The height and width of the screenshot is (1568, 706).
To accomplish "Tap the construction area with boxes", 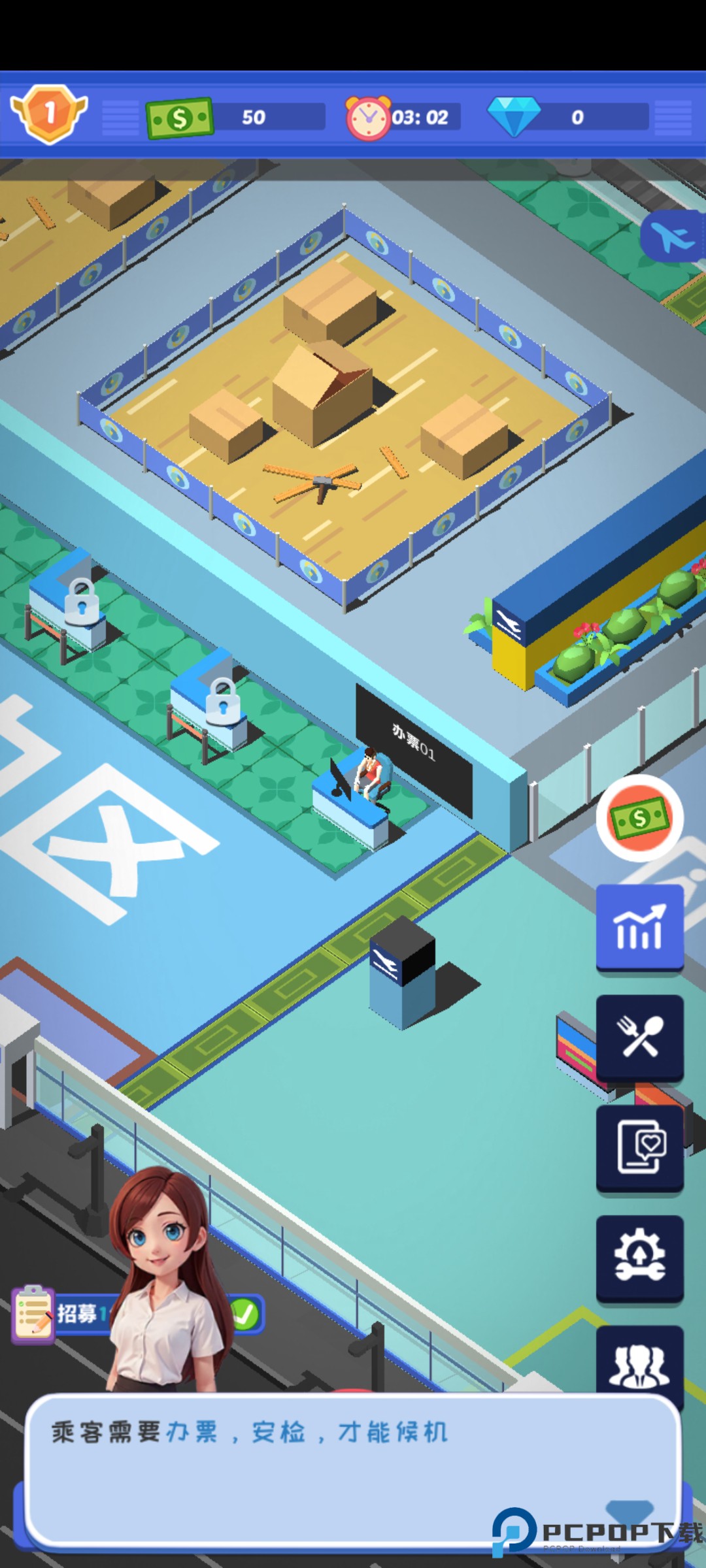I will pos(346,405).
